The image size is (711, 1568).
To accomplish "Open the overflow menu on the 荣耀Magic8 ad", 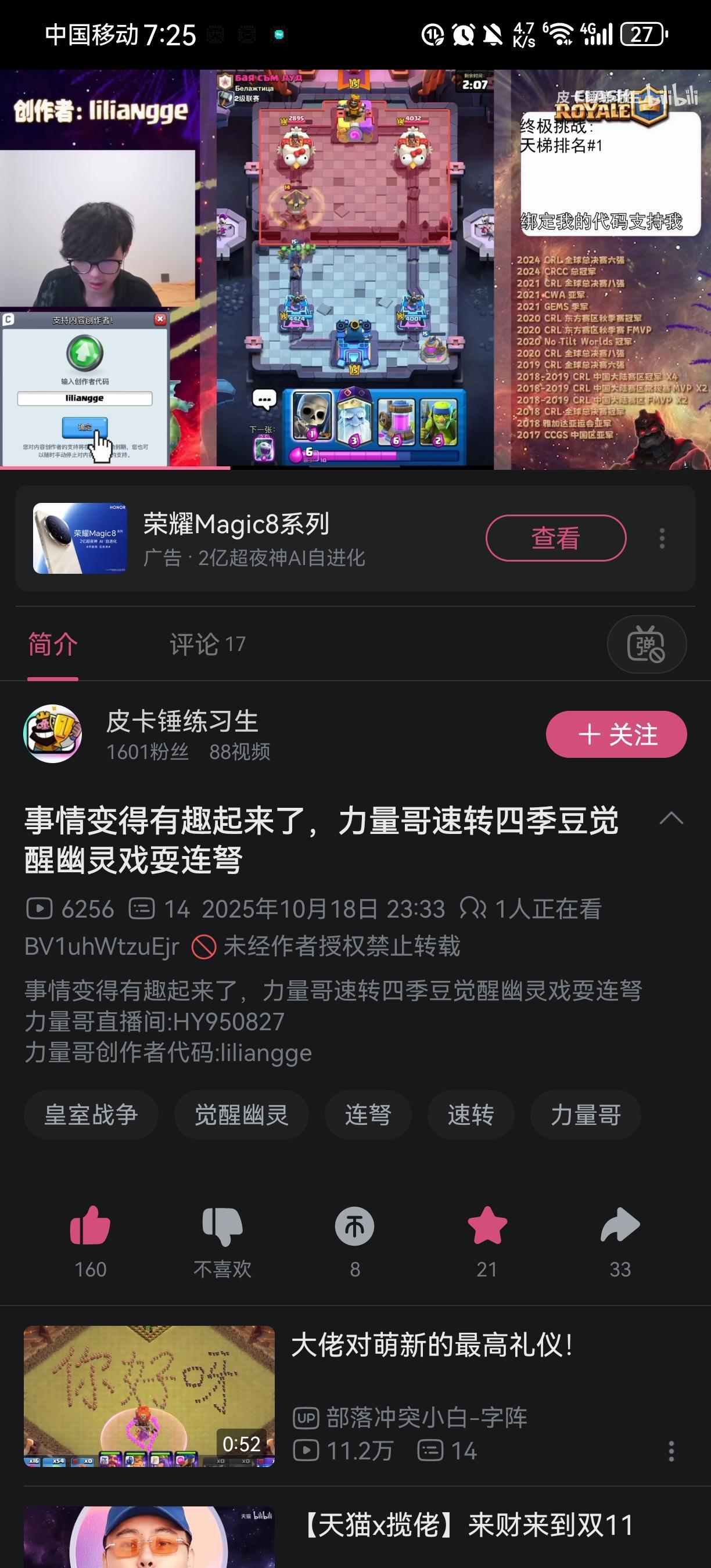I will [662, 538].
